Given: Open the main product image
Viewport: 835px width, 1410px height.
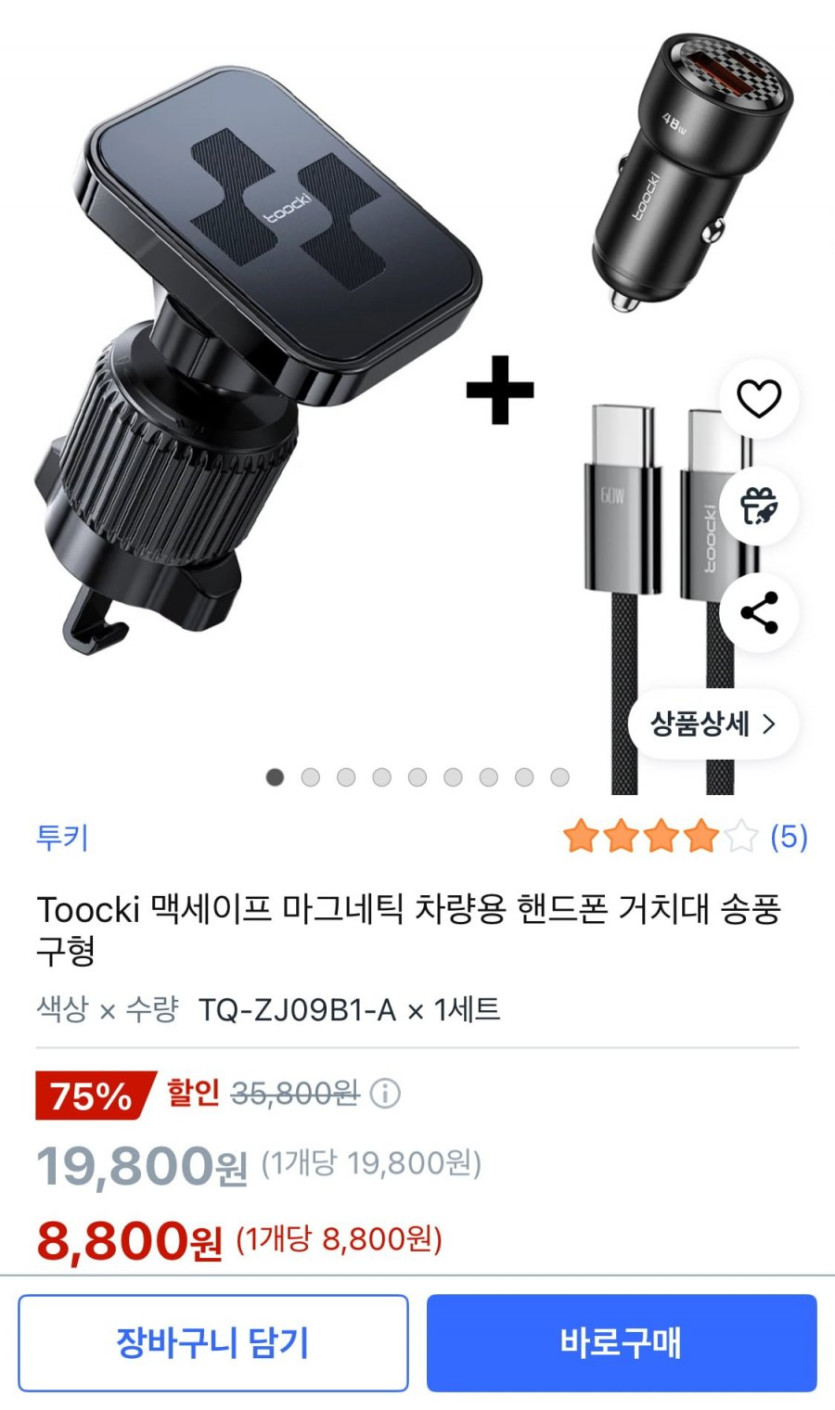Looking at the screenshot, I should [417, 398].
